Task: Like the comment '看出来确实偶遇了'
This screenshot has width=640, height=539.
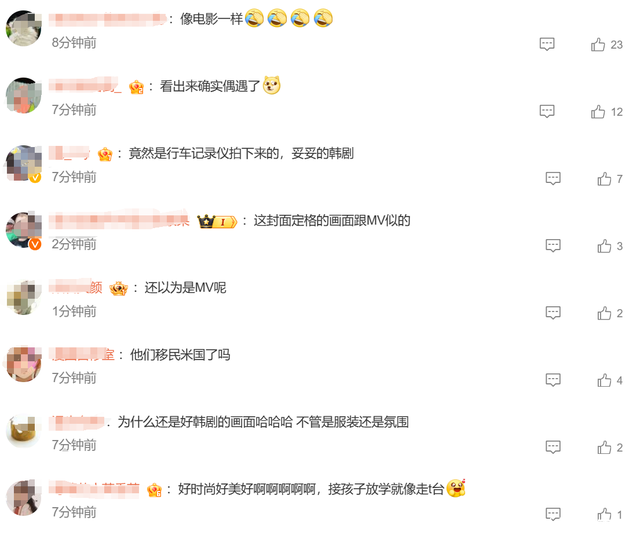Action: 599,111
